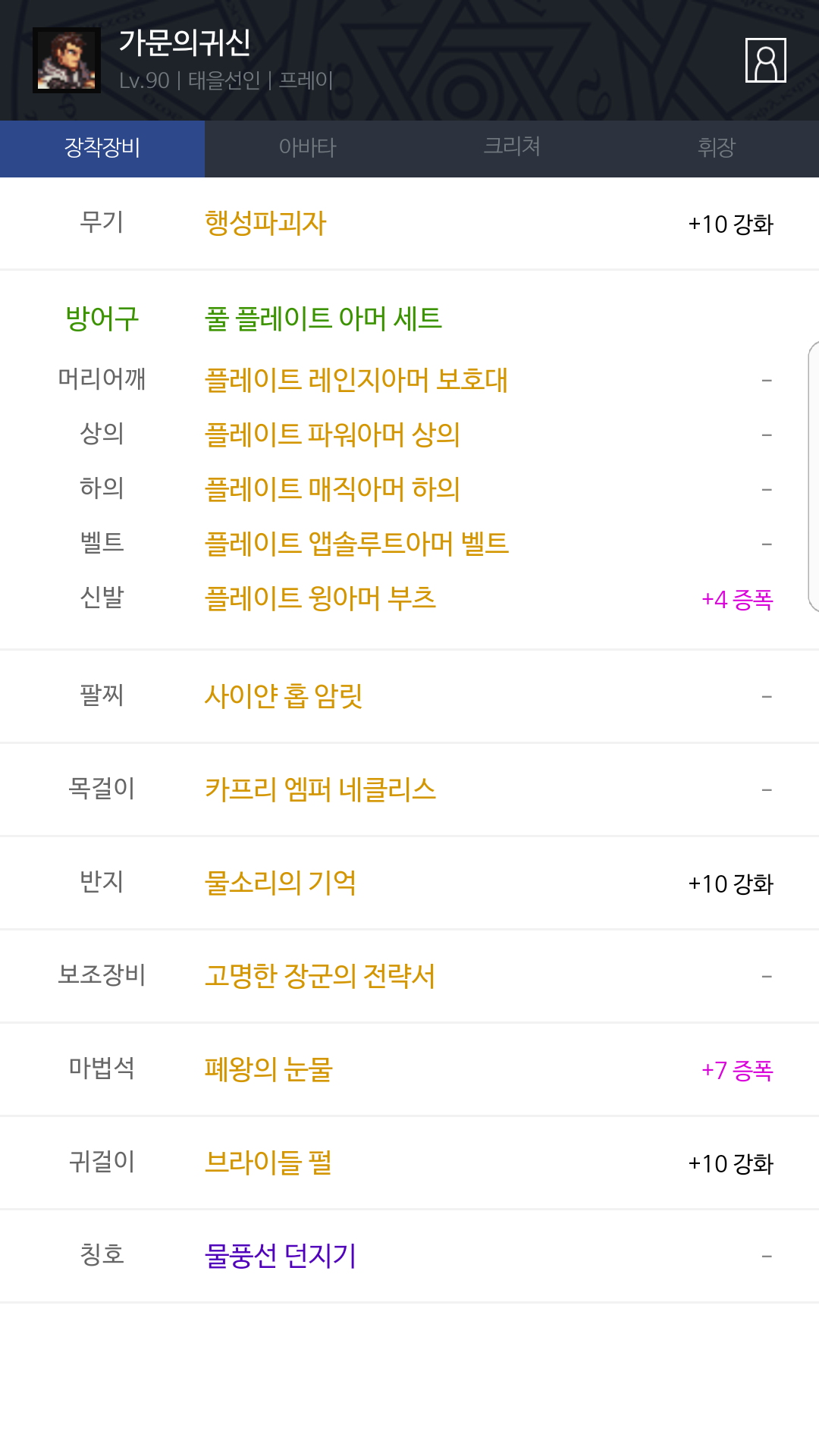819x1456 pixels.
Task: Switch to the 아바타 tab
Action: (x=307, y=148)
